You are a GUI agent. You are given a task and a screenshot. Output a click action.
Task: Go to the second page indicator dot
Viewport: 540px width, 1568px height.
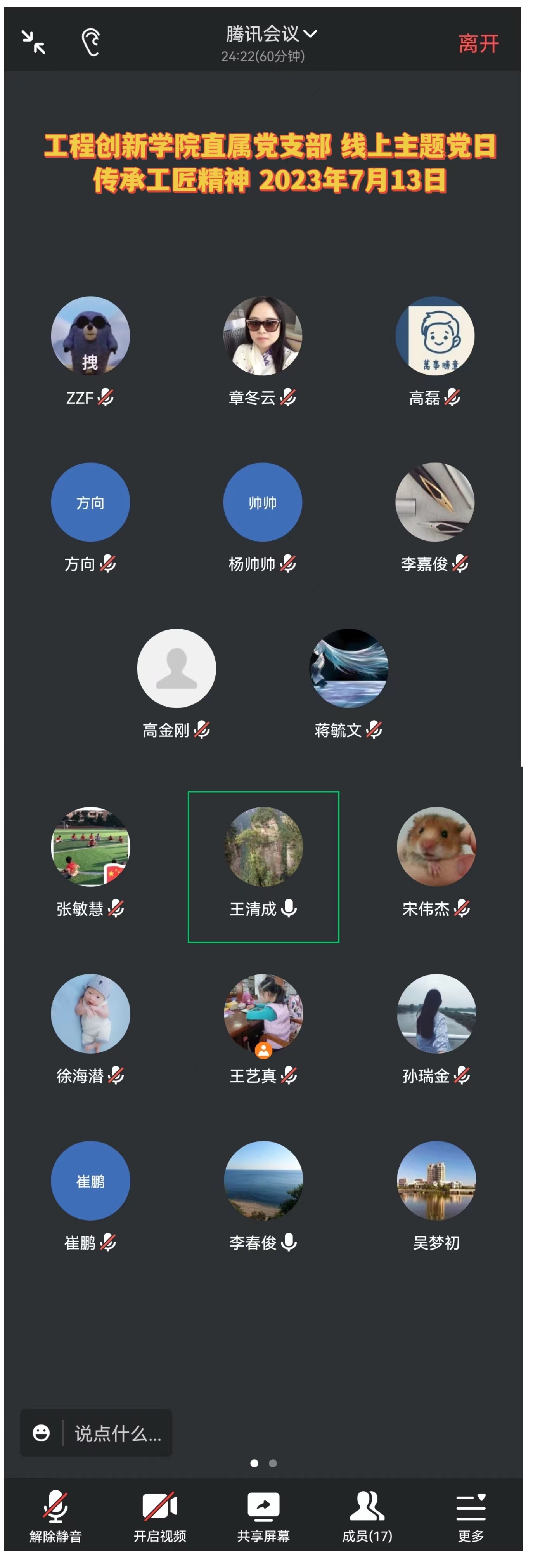coord(273,1463)
